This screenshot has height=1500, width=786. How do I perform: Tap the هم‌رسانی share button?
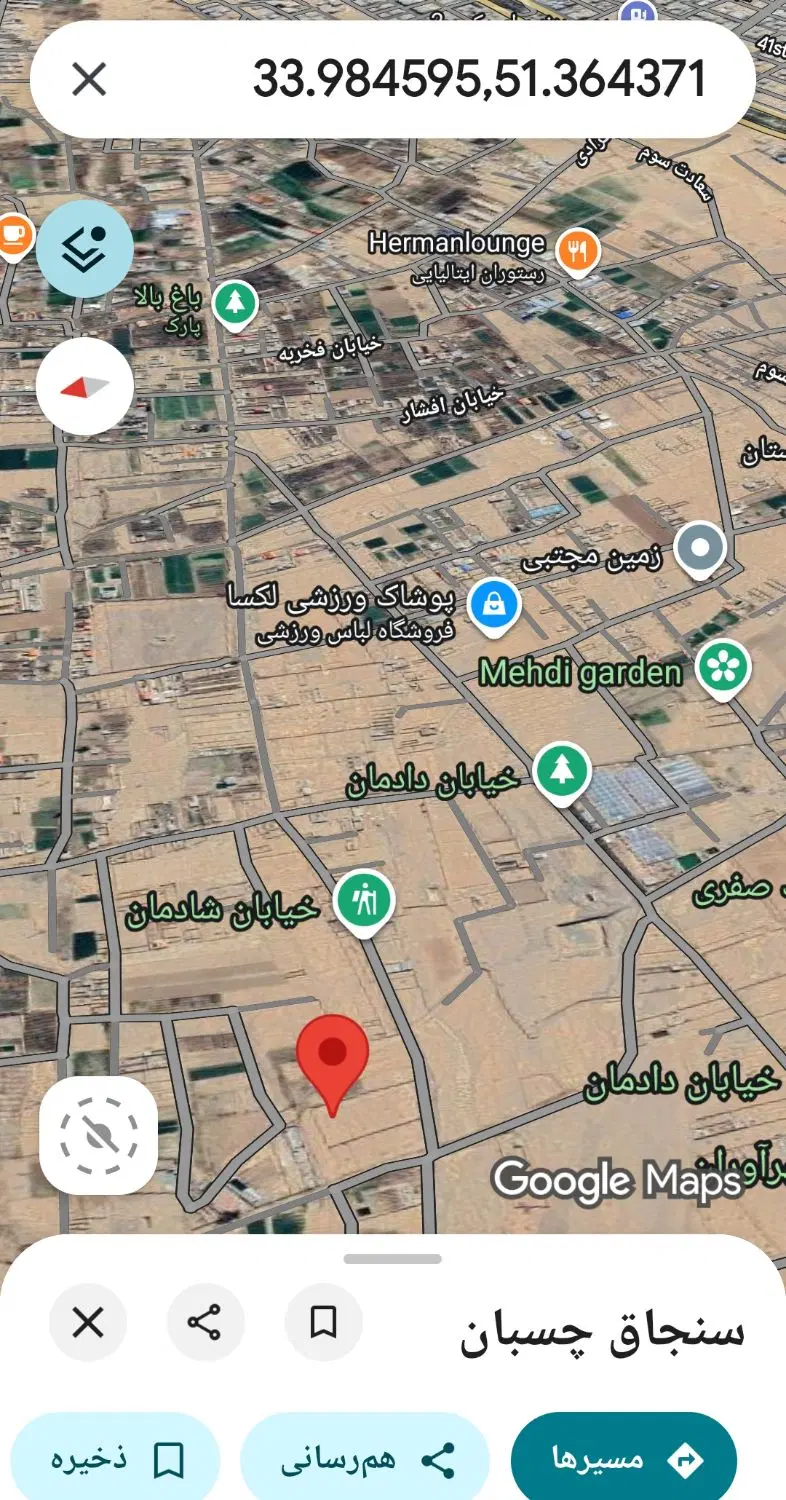pos(365,1459)
